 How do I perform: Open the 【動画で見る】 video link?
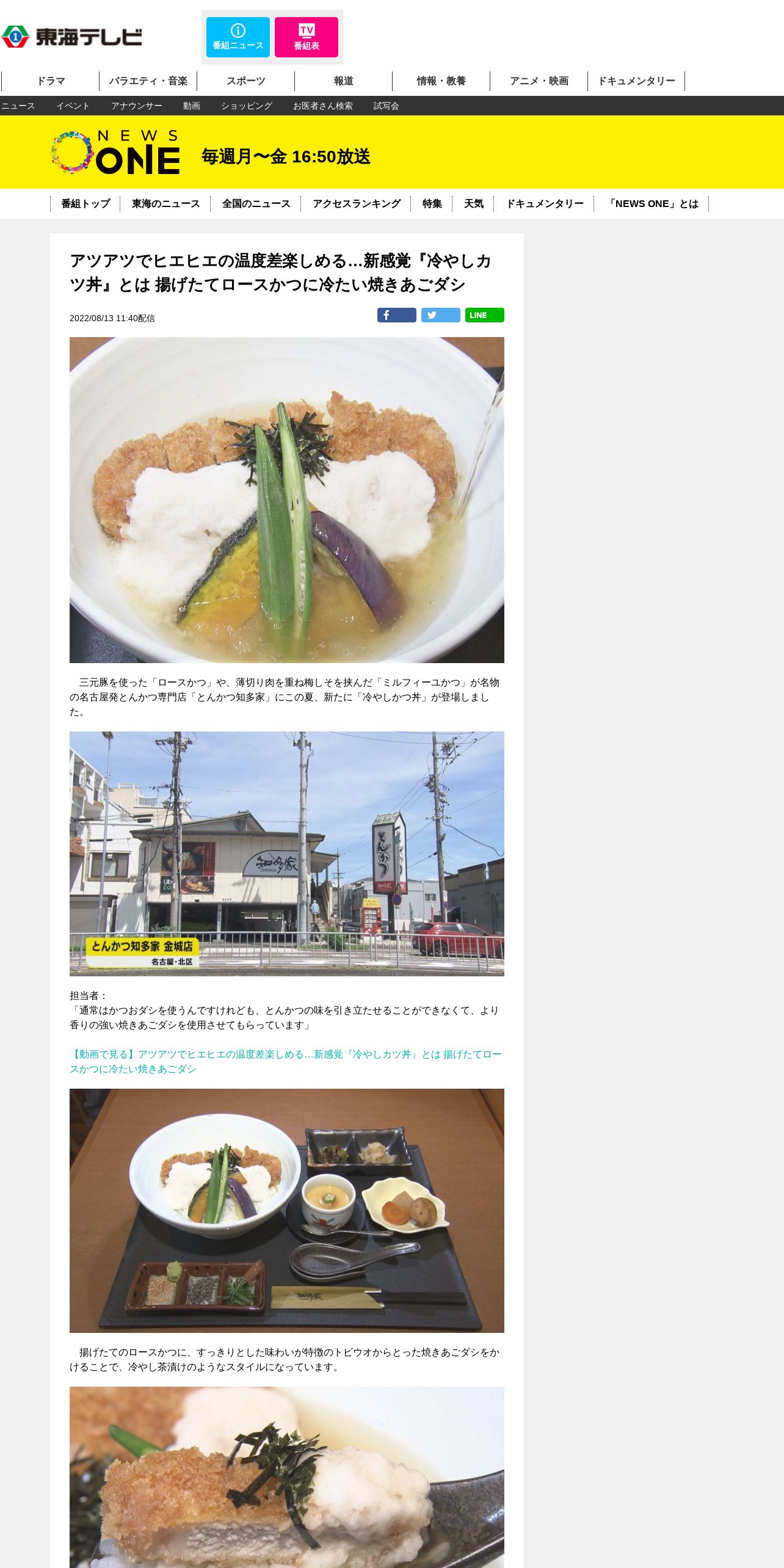tap(286, 1062)
